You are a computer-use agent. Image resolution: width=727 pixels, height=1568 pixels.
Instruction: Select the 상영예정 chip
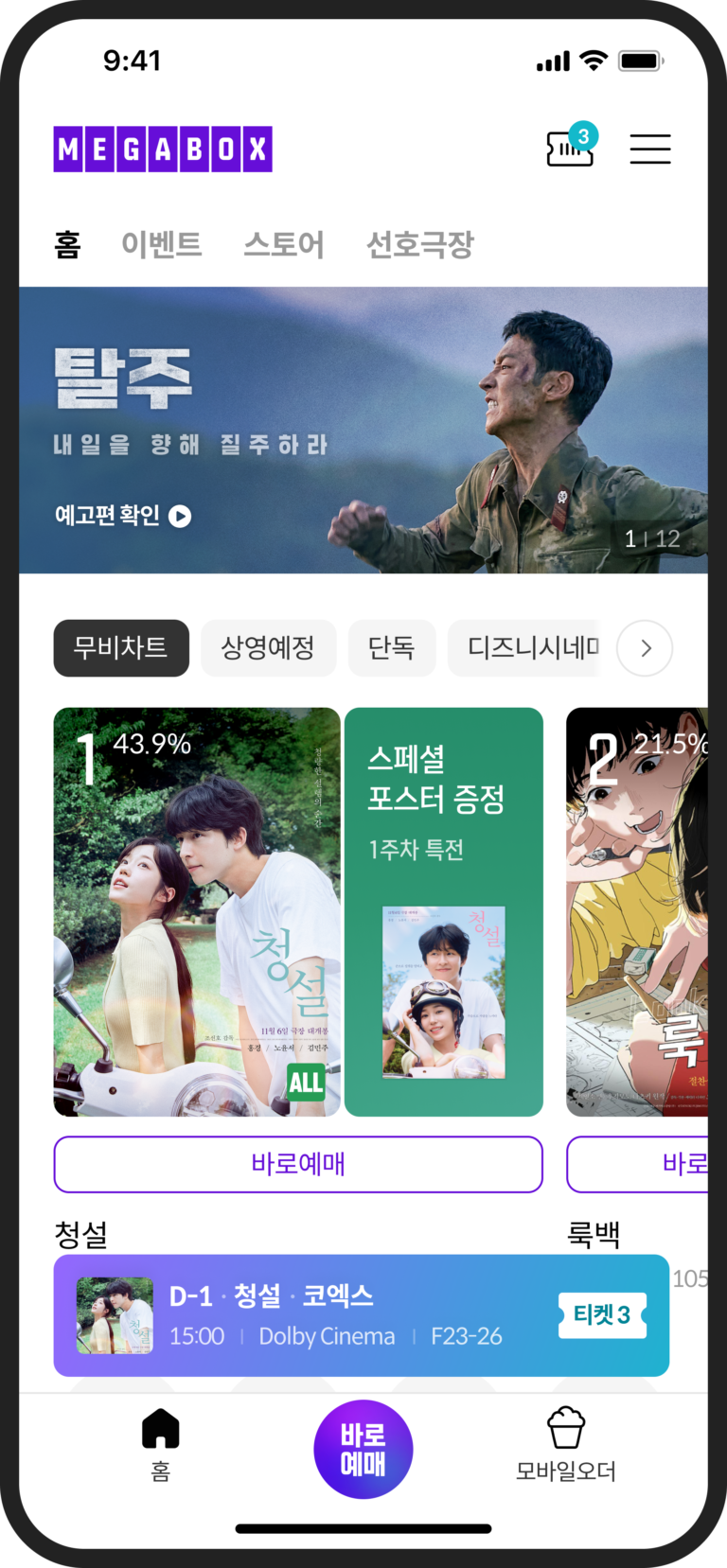point(268,648)
